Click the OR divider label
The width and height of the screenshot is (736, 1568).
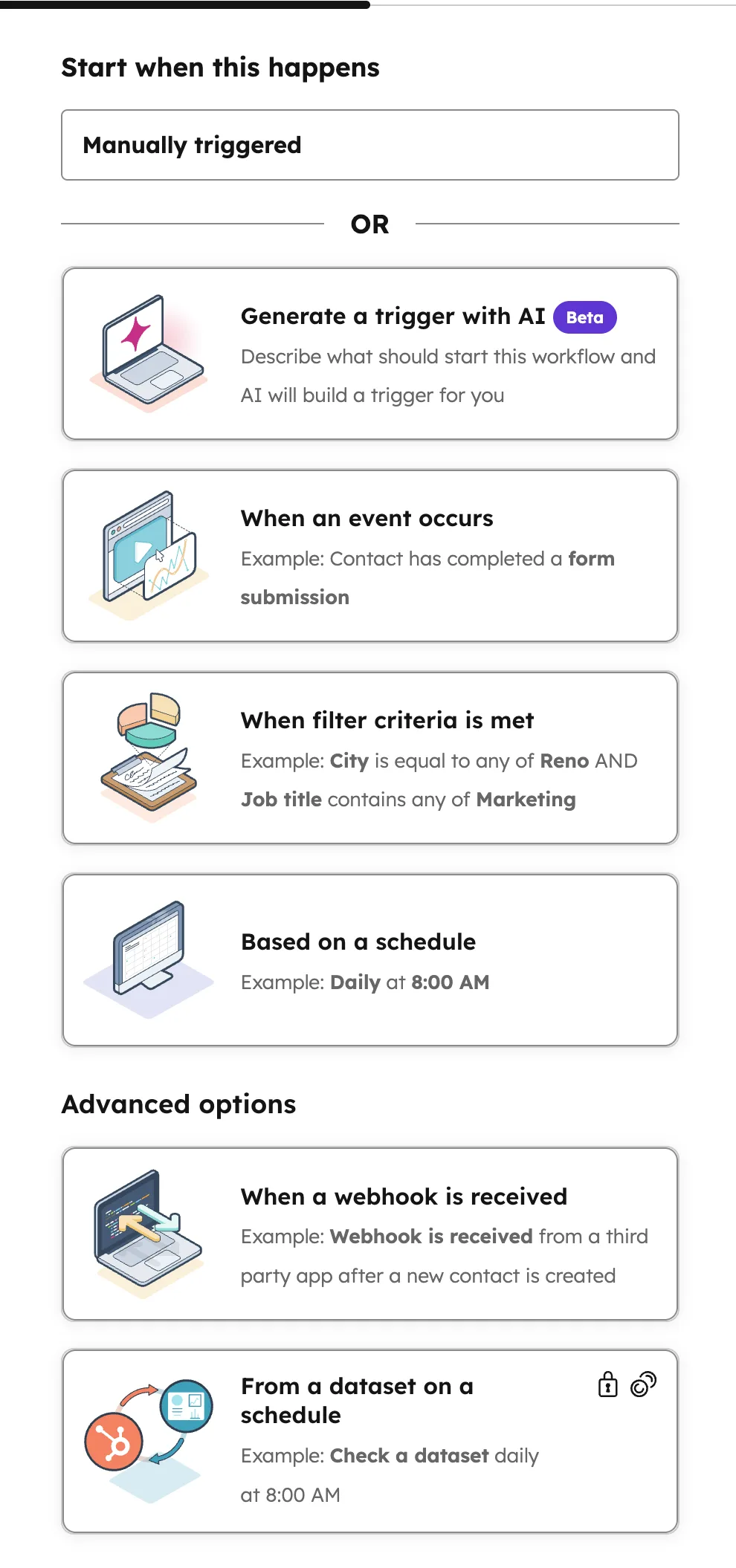click(x=369, y=224)
